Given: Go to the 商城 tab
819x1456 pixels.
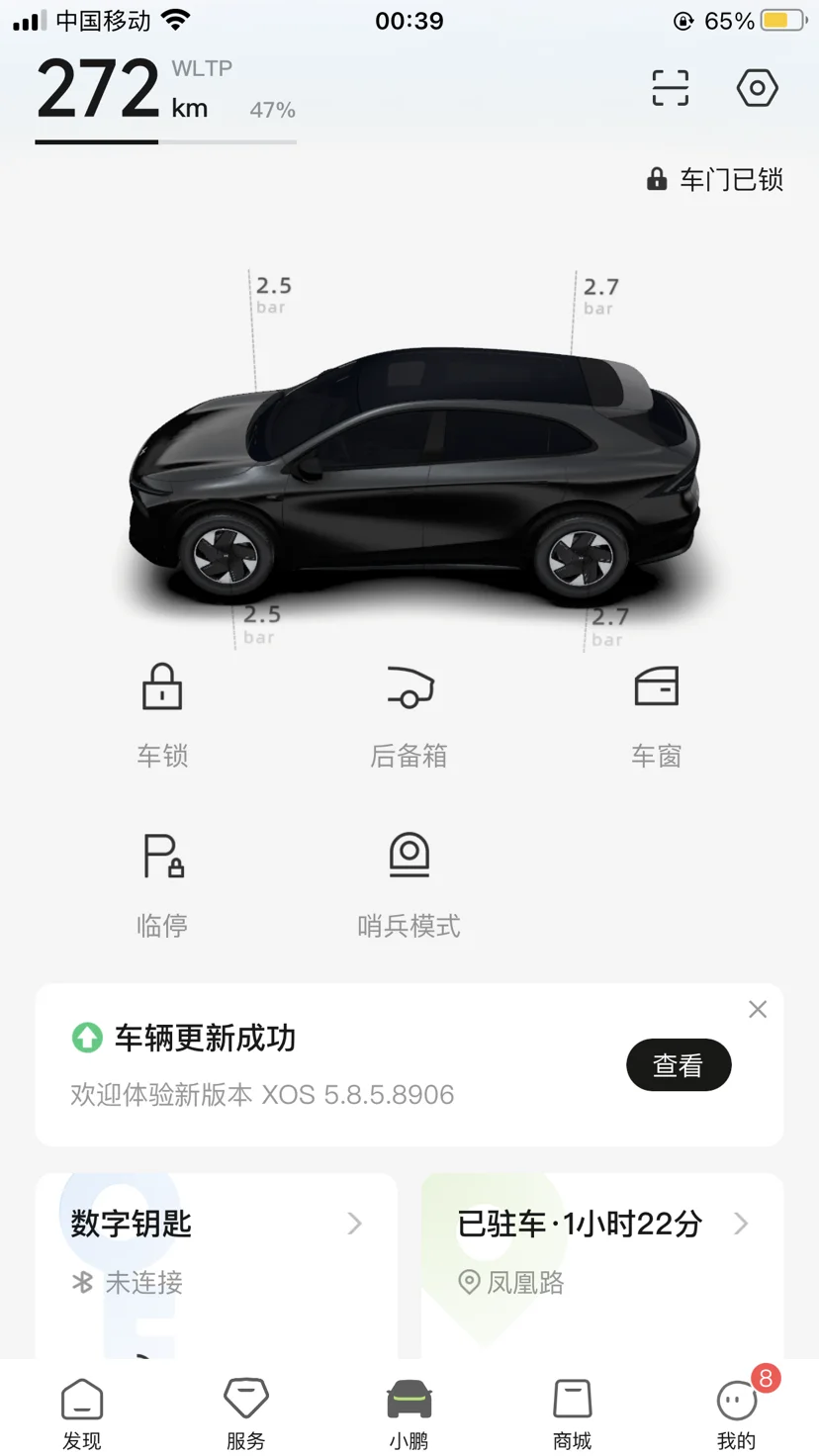Looking at the screenshot, I should (x=572, y=1414).
